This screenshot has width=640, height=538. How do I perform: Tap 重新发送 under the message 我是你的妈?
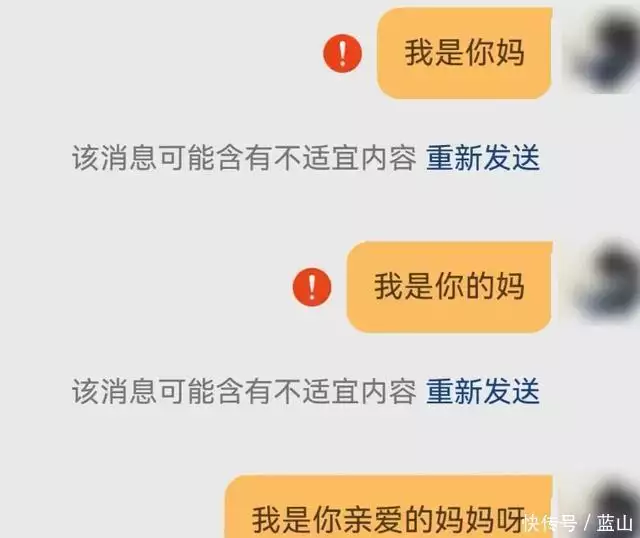pos(483,391)
